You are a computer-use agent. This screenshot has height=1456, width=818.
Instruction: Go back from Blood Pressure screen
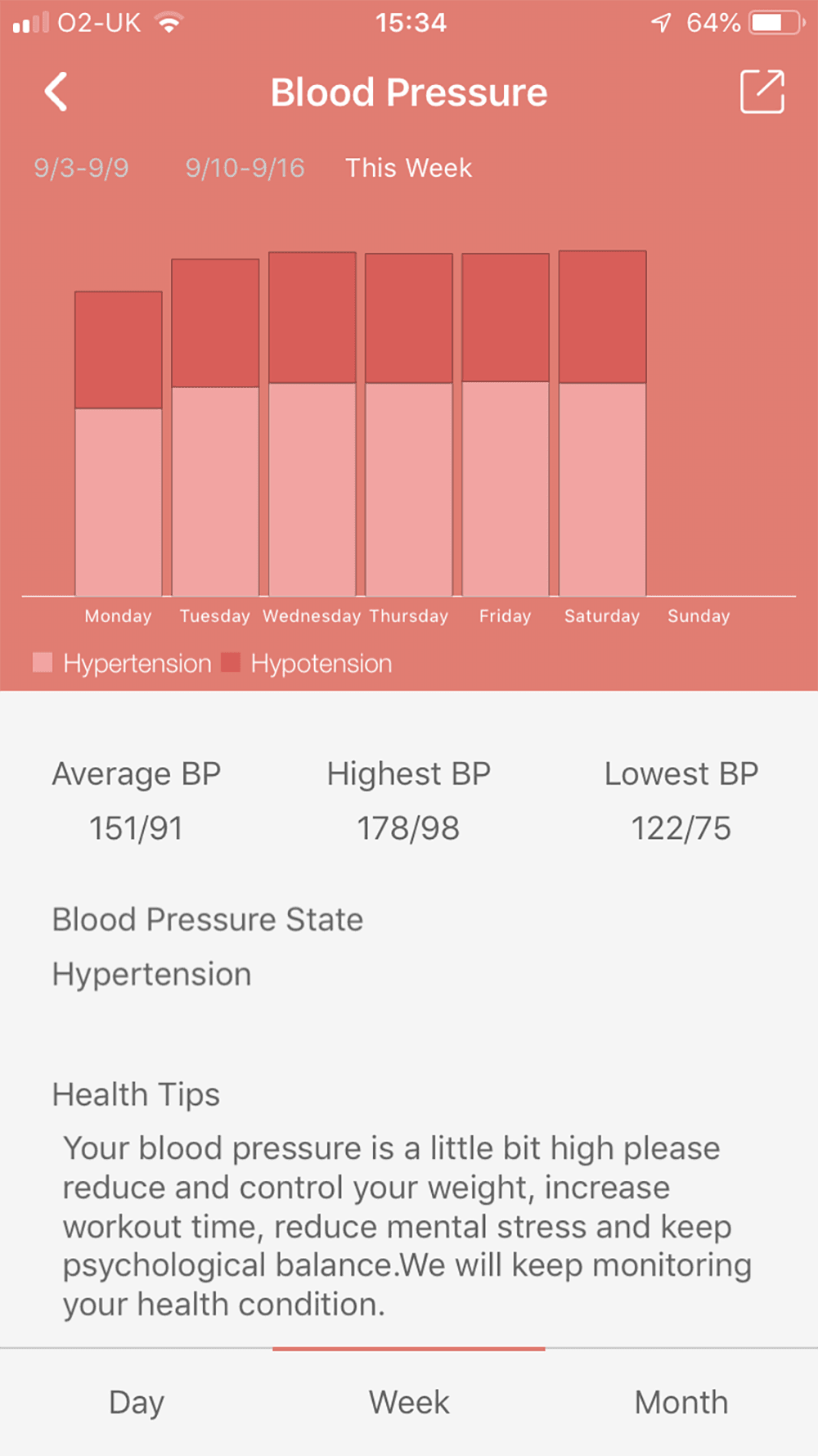point(56,92)
